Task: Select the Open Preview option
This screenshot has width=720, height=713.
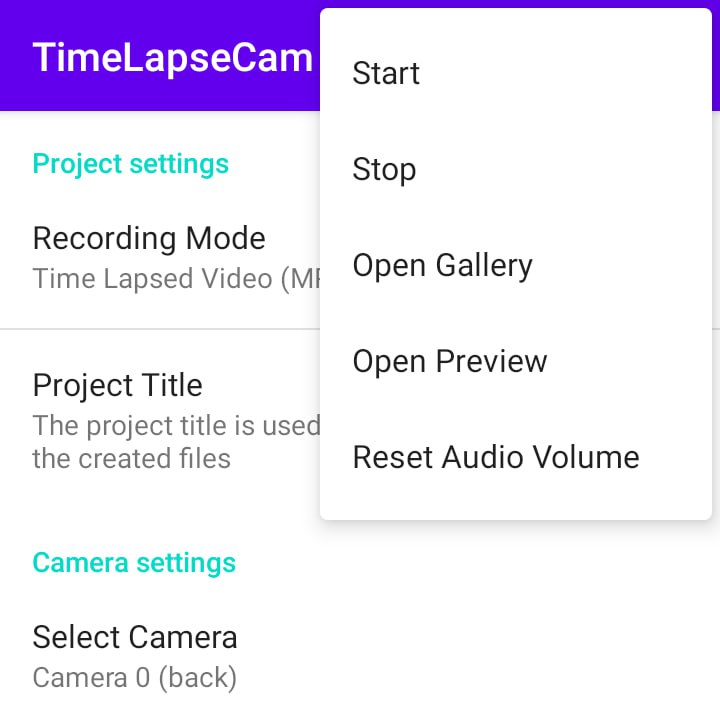Action: click(450, 362)
